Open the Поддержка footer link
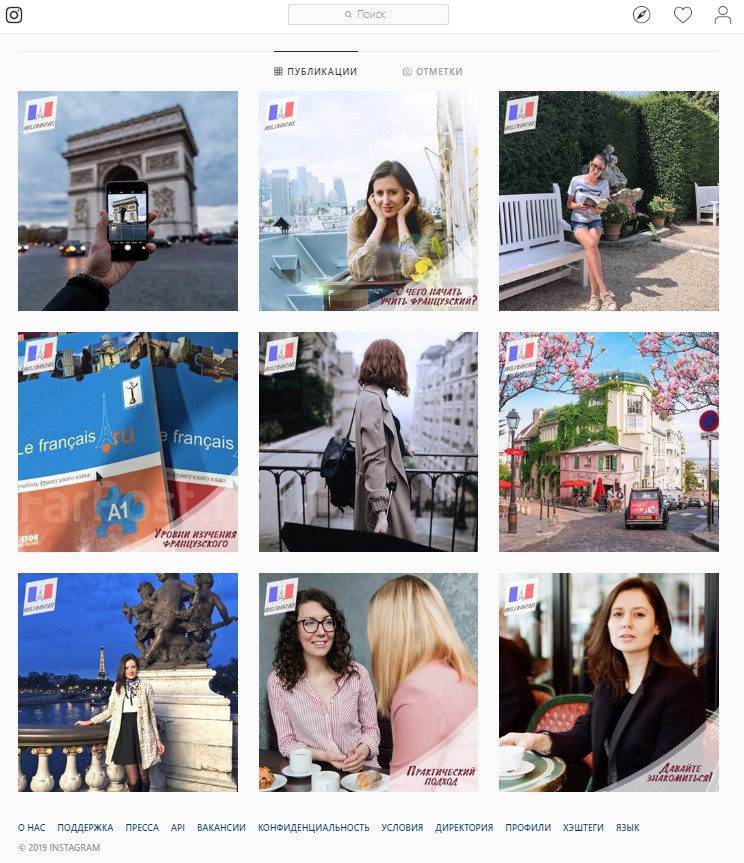This screenshot has width=744, height=863. point(85,828)
